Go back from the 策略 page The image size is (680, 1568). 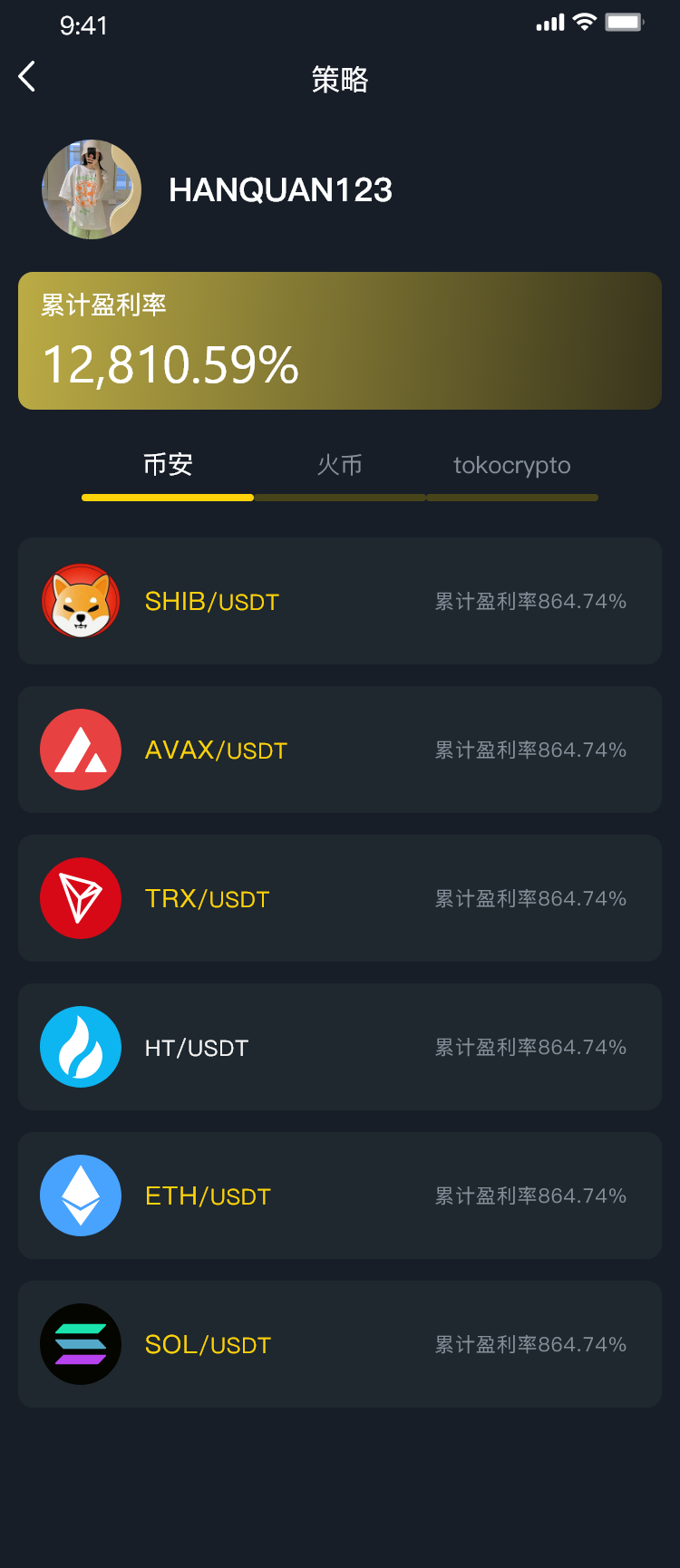point(27,77)
